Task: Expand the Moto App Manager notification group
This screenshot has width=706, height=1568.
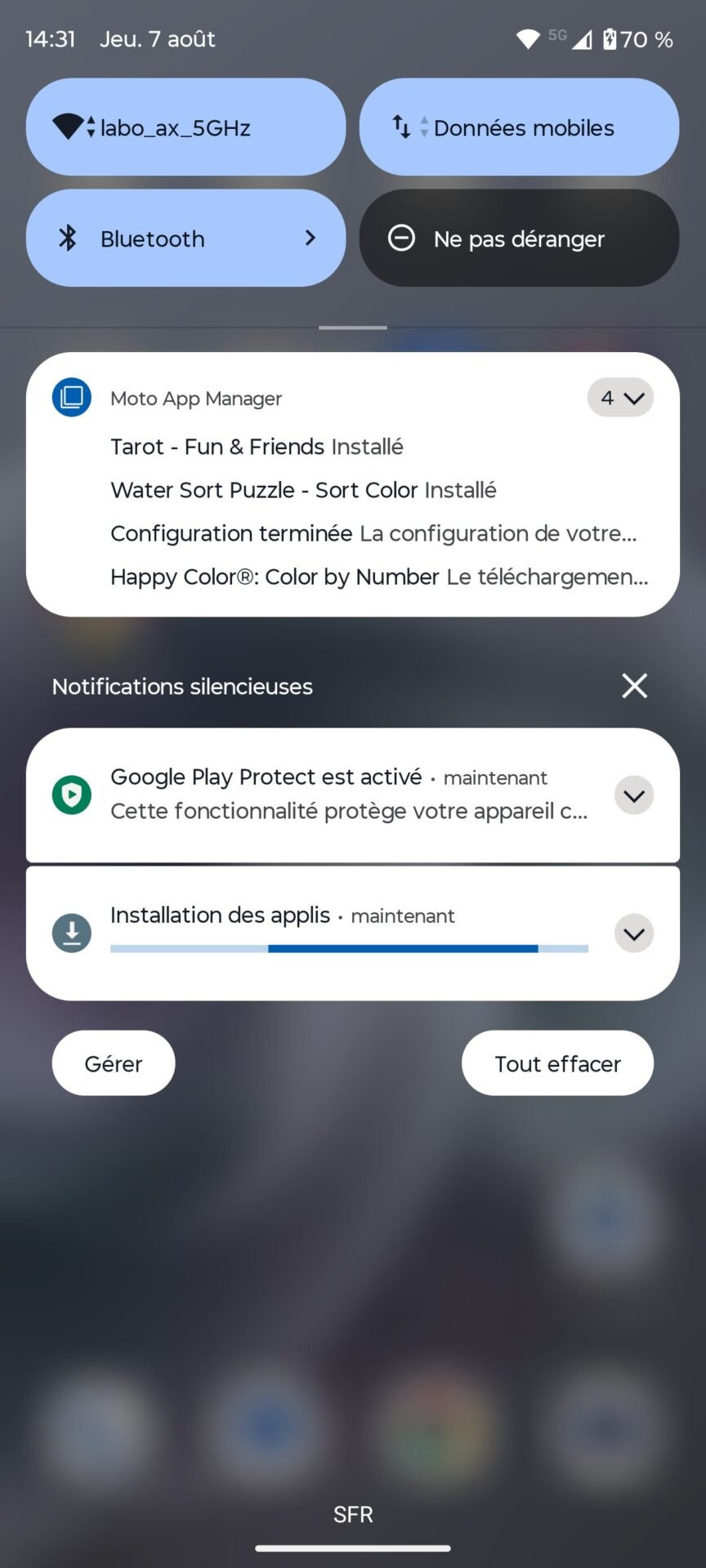Action: 620,398
